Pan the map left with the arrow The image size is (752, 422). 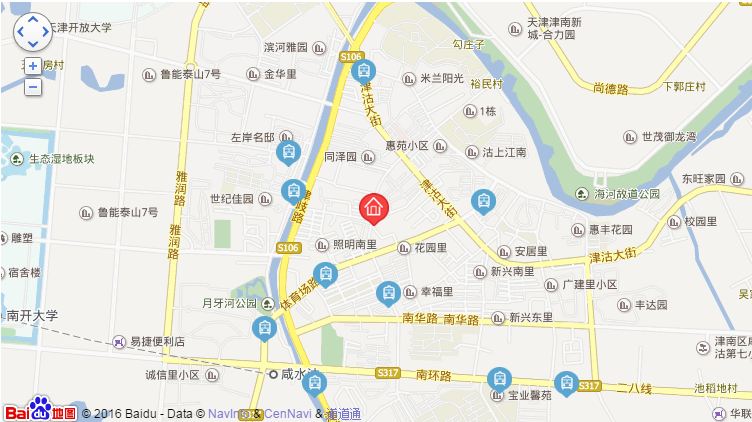pos(21,32)
